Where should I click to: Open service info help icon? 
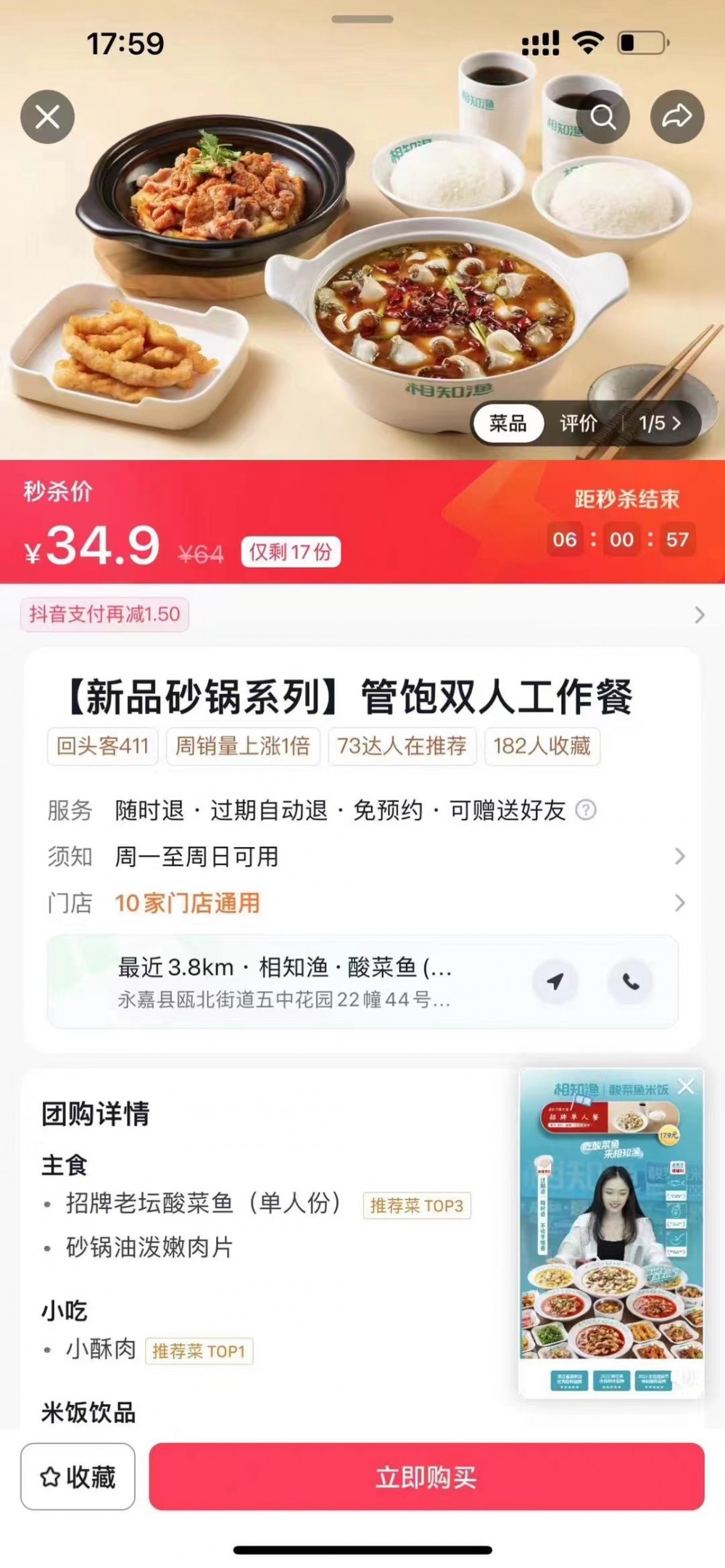point(586,810)
